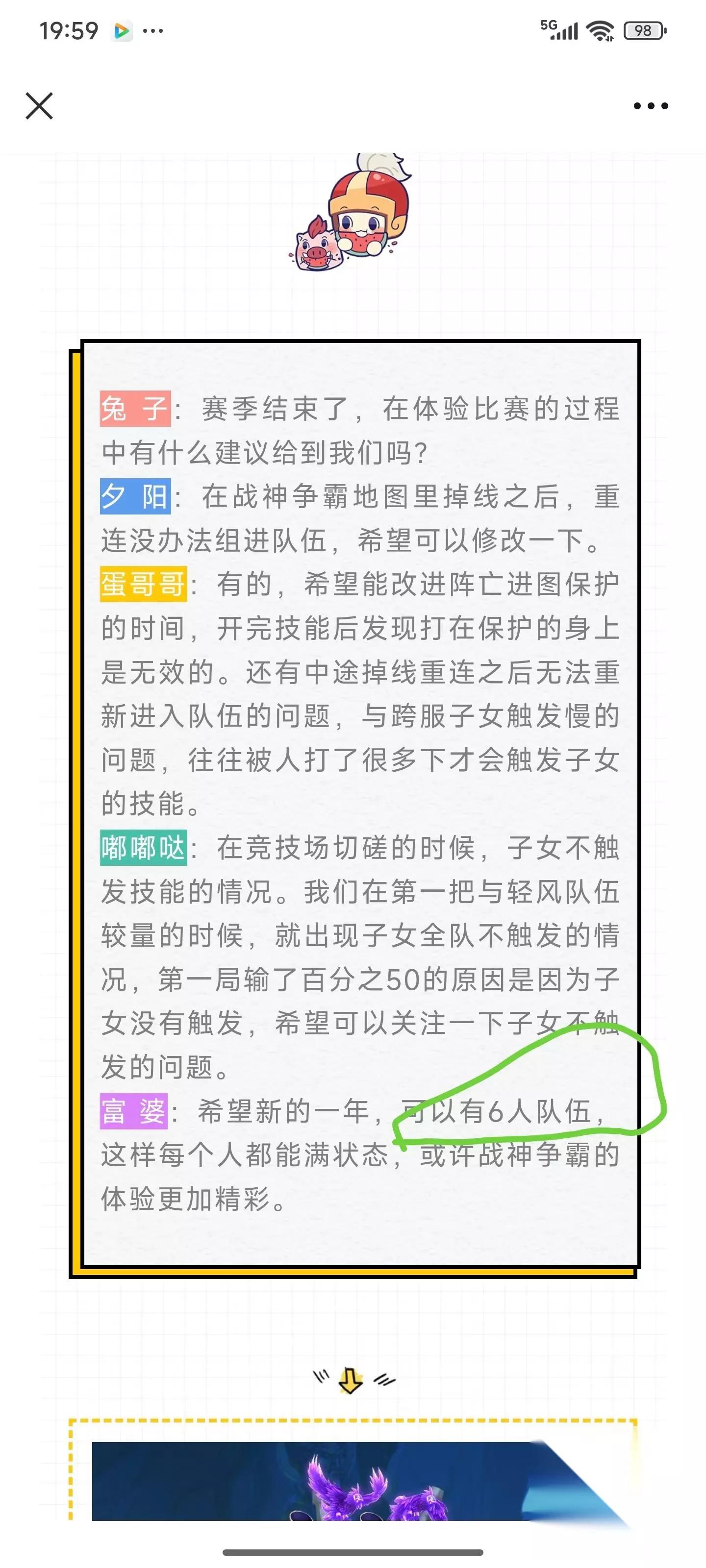Viewport: 706px width, 1568px height.
Task: Close the article page
Action: tap(40, 106)
